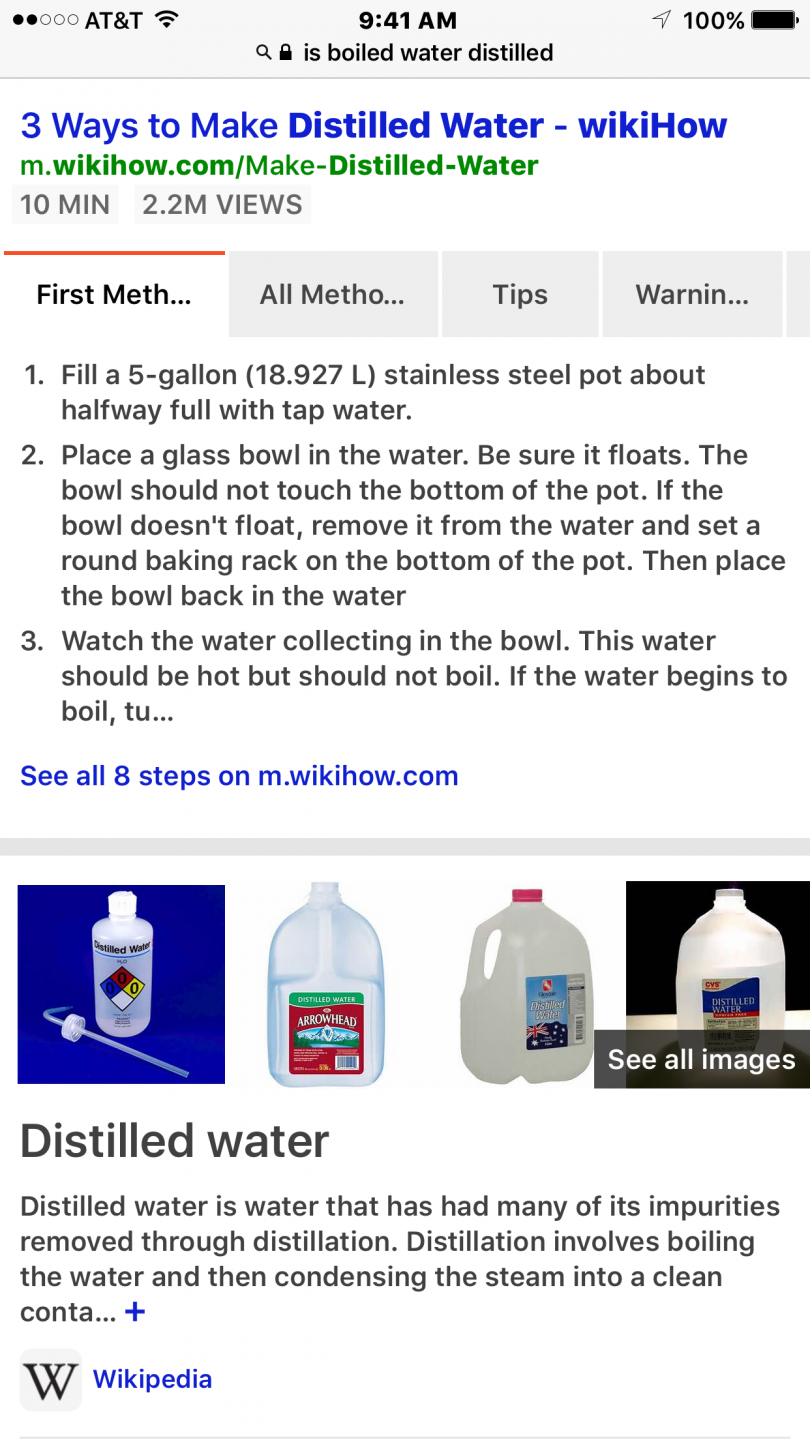See all 8 steps on m.wikihow.com
Image resolution: width=810 pixels, height=1440 pixels.
click(239, 776)
